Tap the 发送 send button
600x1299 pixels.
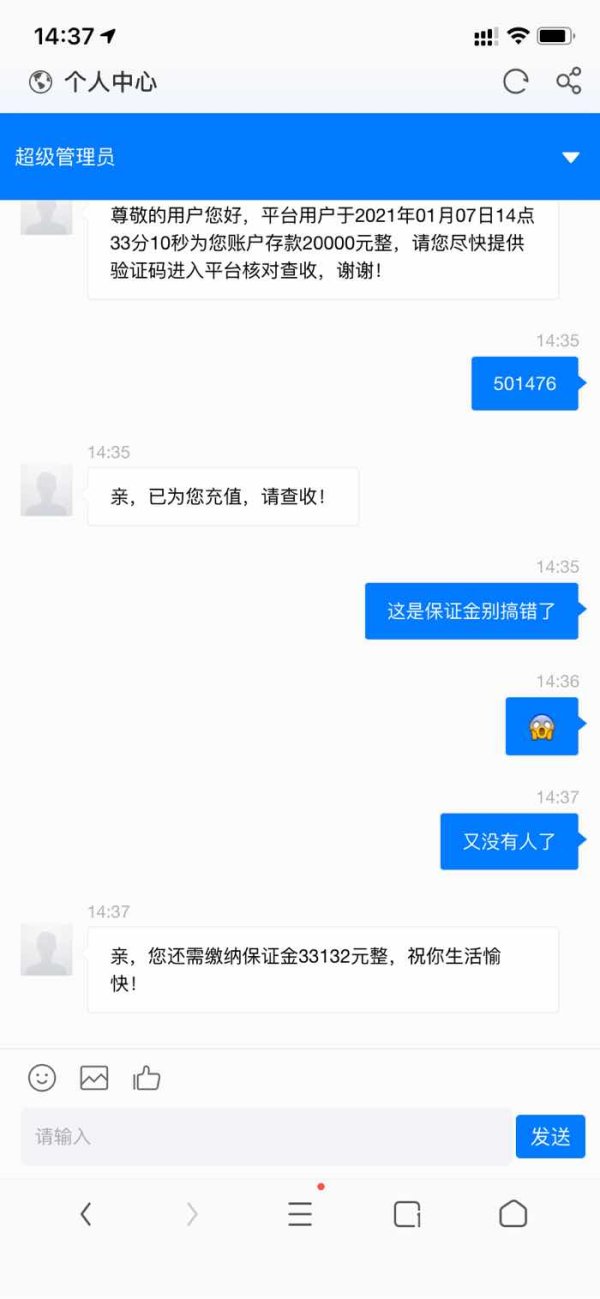pos(550,1136)
